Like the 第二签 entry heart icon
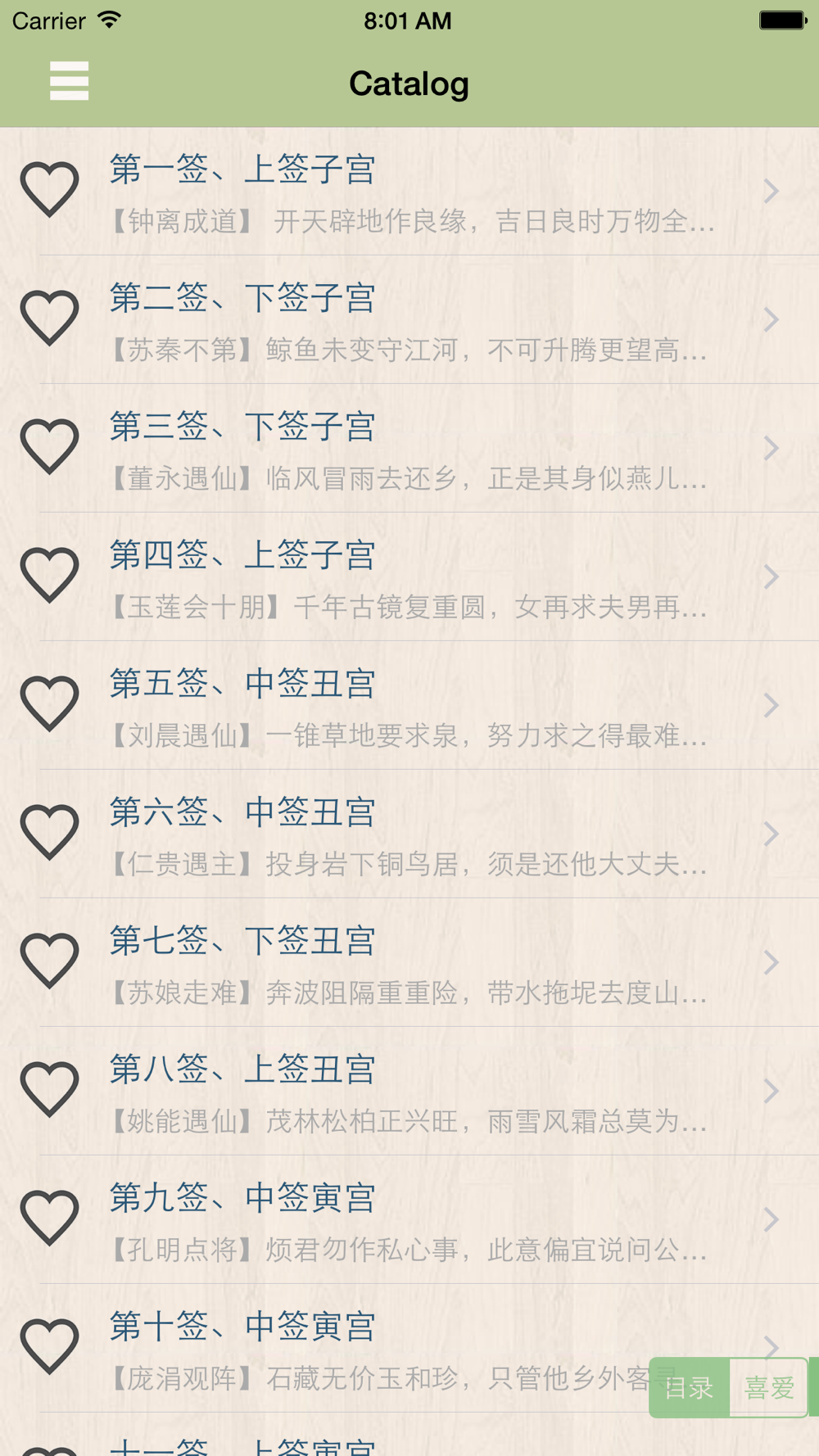This screenshot has height=1456, width=819. click(x=50, y=318)
